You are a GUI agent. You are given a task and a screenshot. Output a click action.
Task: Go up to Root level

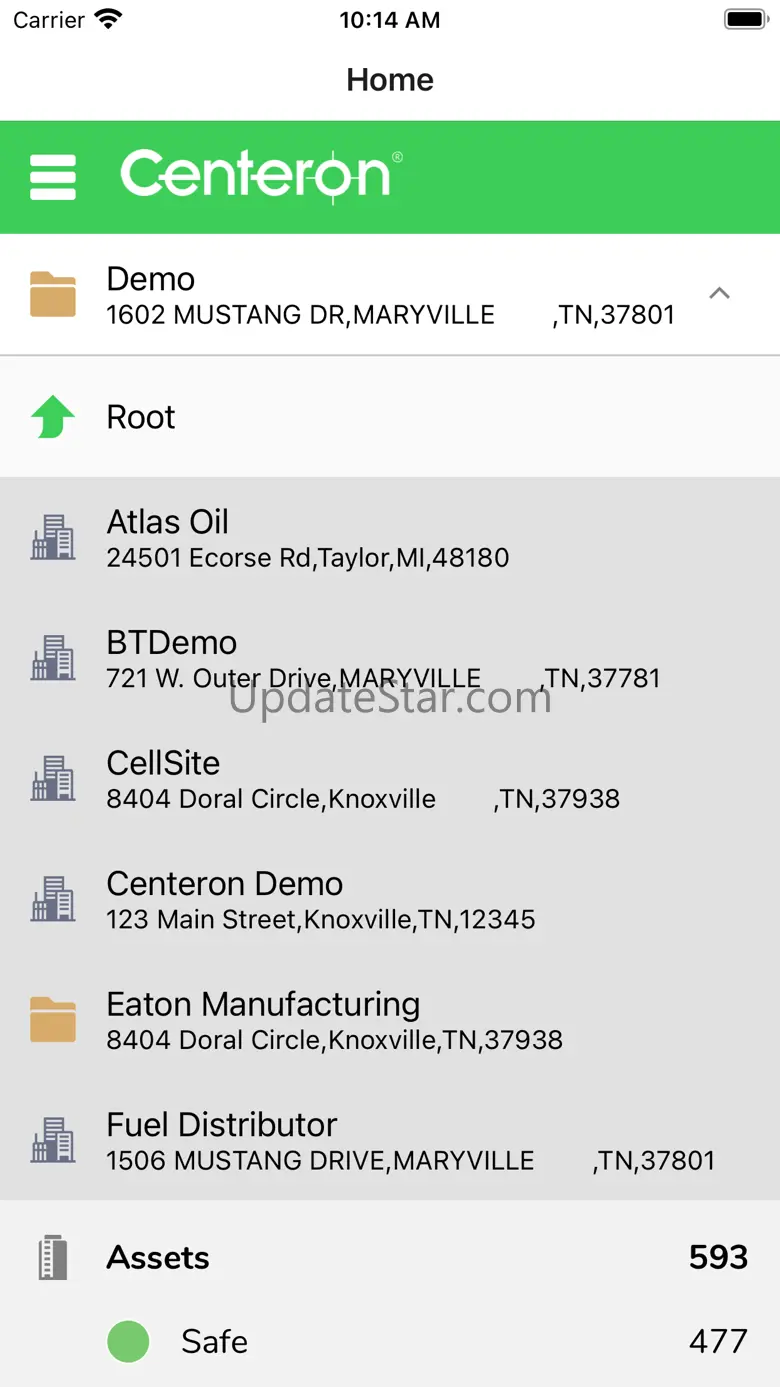tap(140, 417)
